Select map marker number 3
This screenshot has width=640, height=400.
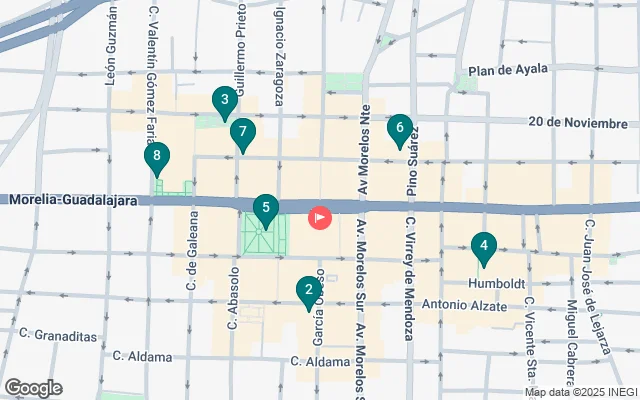tap(225, 101)
